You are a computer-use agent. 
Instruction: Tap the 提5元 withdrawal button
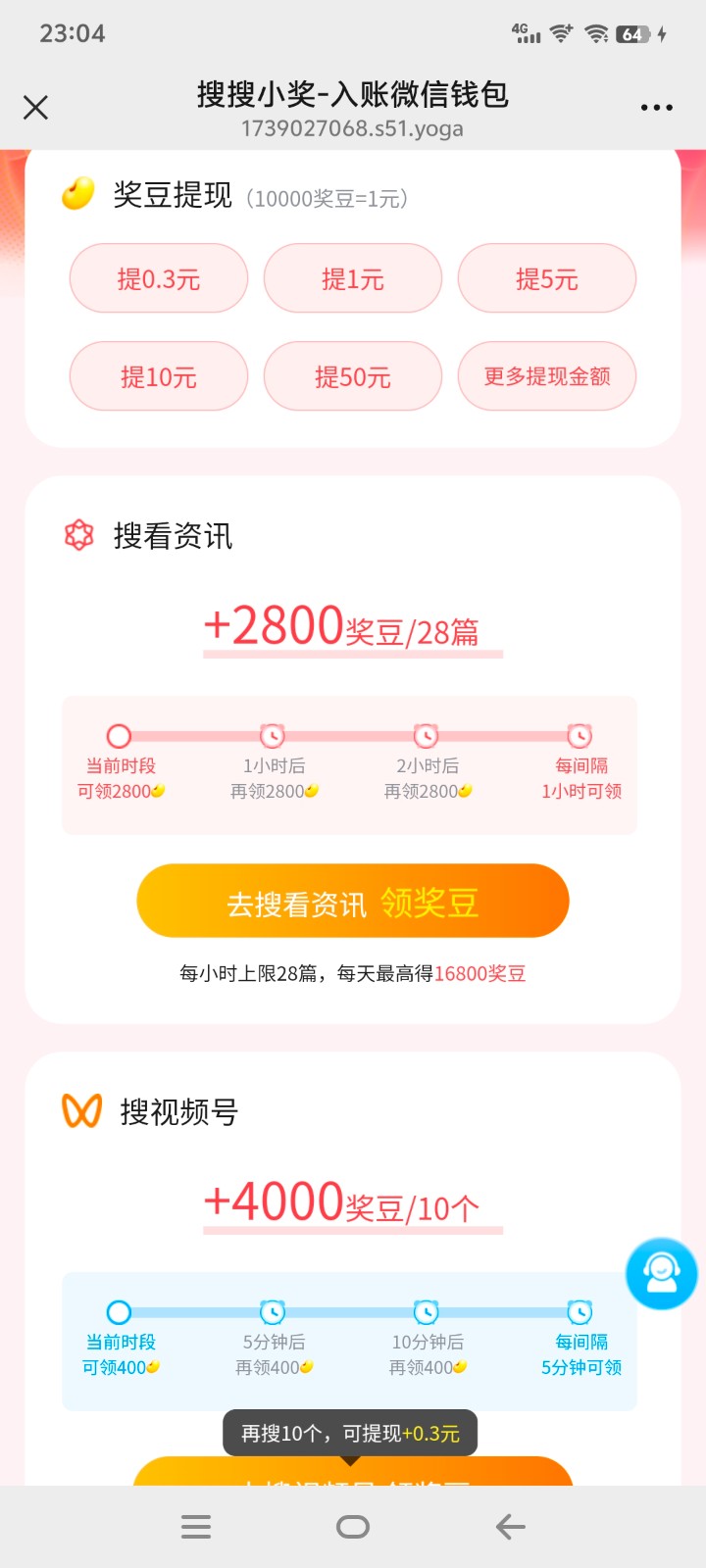tap(546, 279)
